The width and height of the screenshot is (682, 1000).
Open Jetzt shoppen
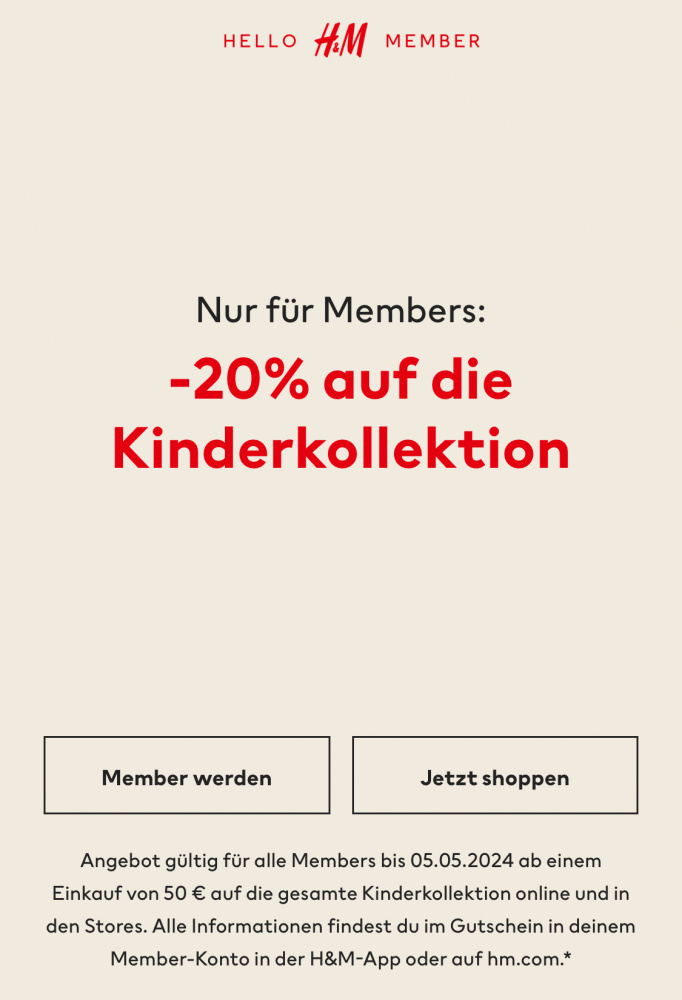[495, 776]
